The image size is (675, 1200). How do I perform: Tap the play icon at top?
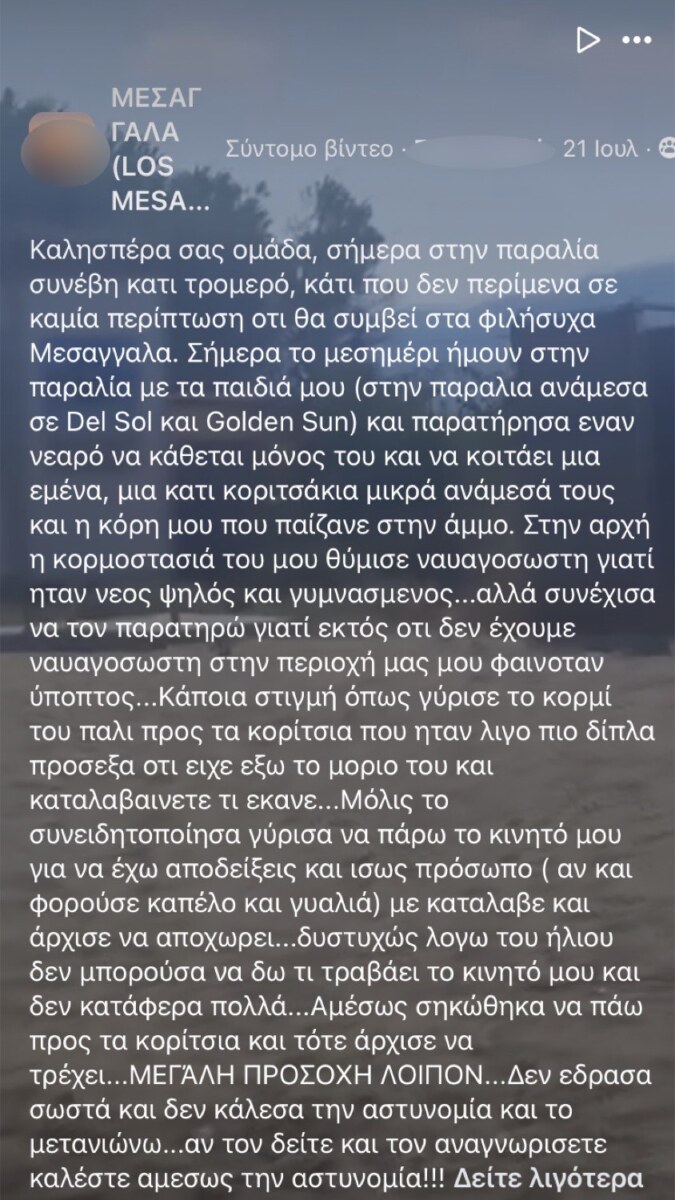[x=589, y=39]
